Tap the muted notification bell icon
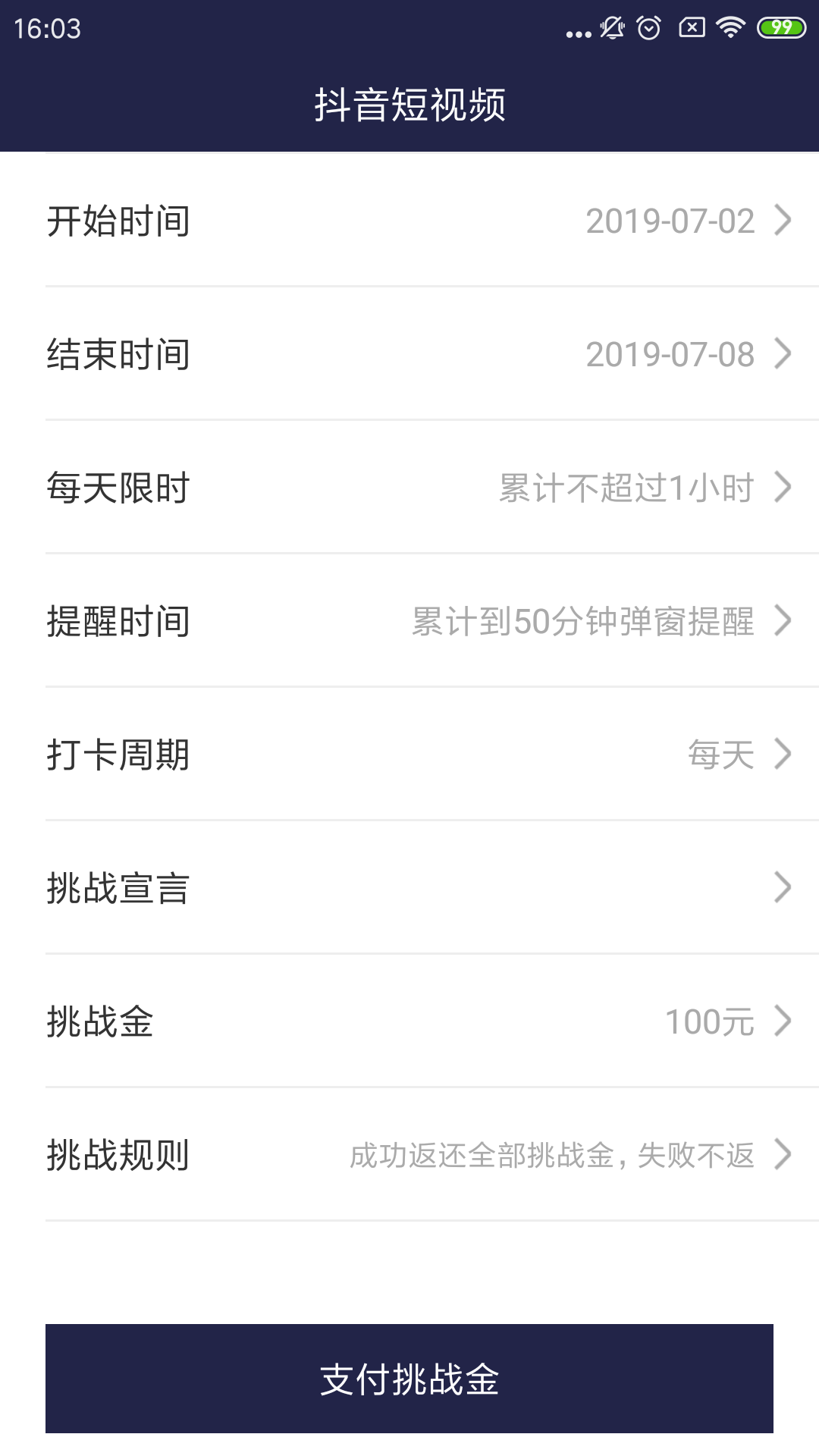819x1456 pixels. click(612, 27)
